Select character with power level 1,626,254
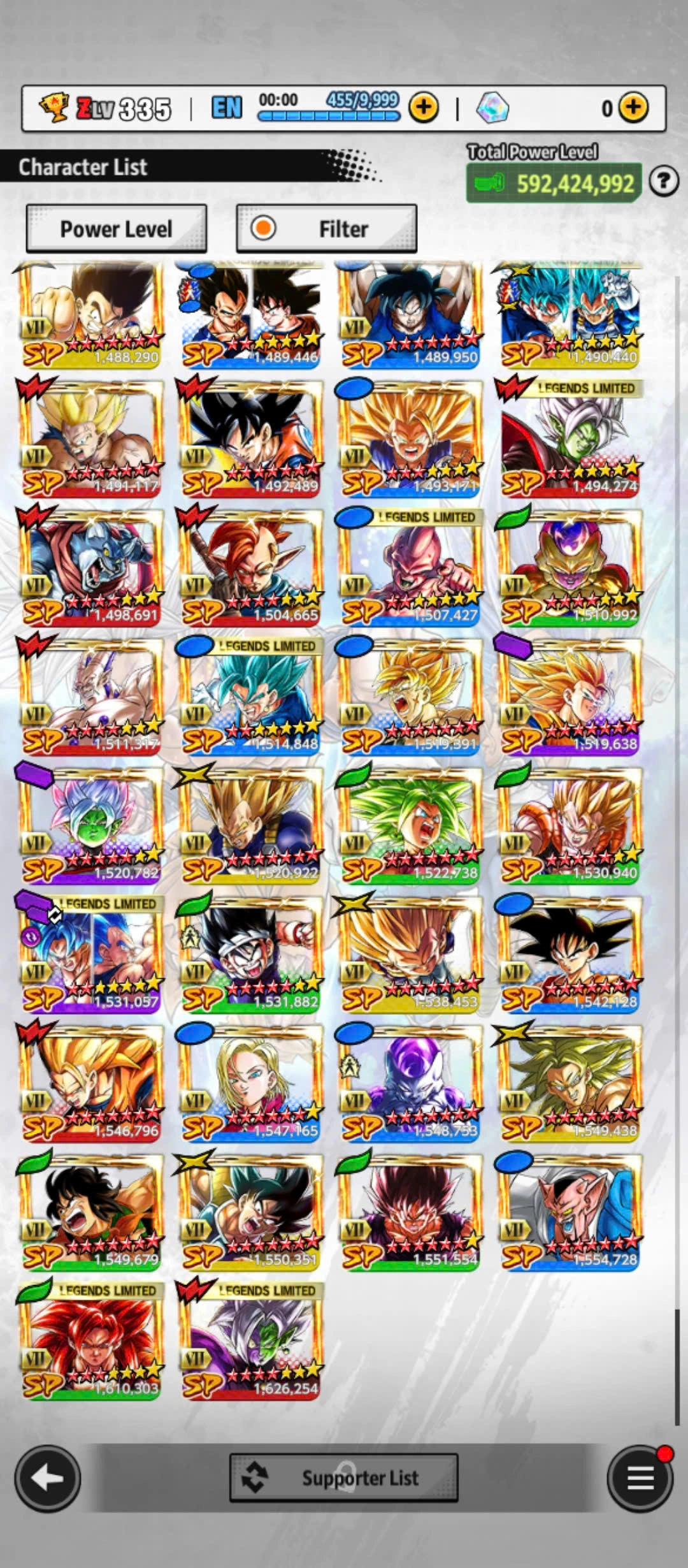 tap(250, 1342)
